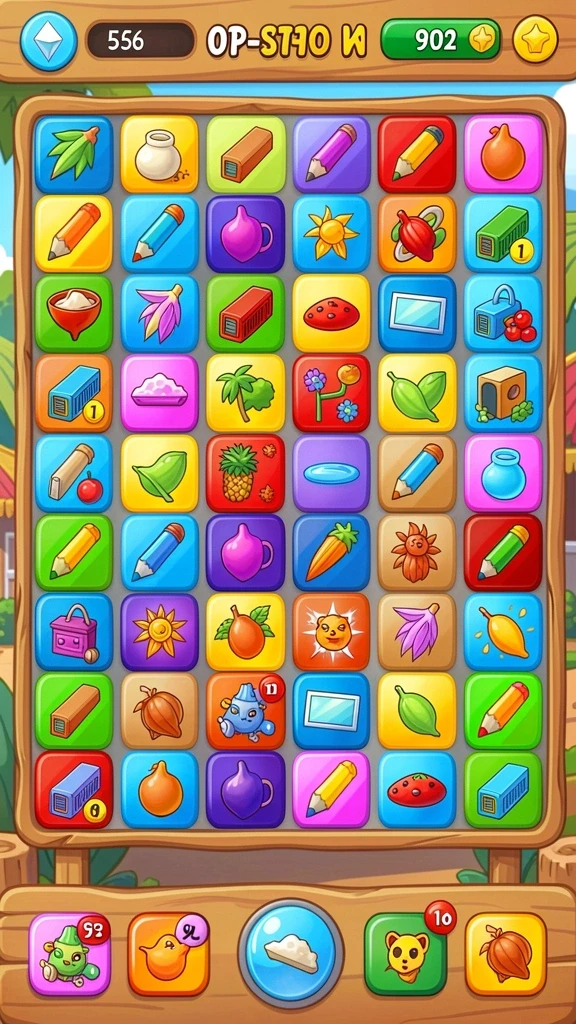Tap the purple basket tile
The image size is (576, 1024).
(74, 632)
